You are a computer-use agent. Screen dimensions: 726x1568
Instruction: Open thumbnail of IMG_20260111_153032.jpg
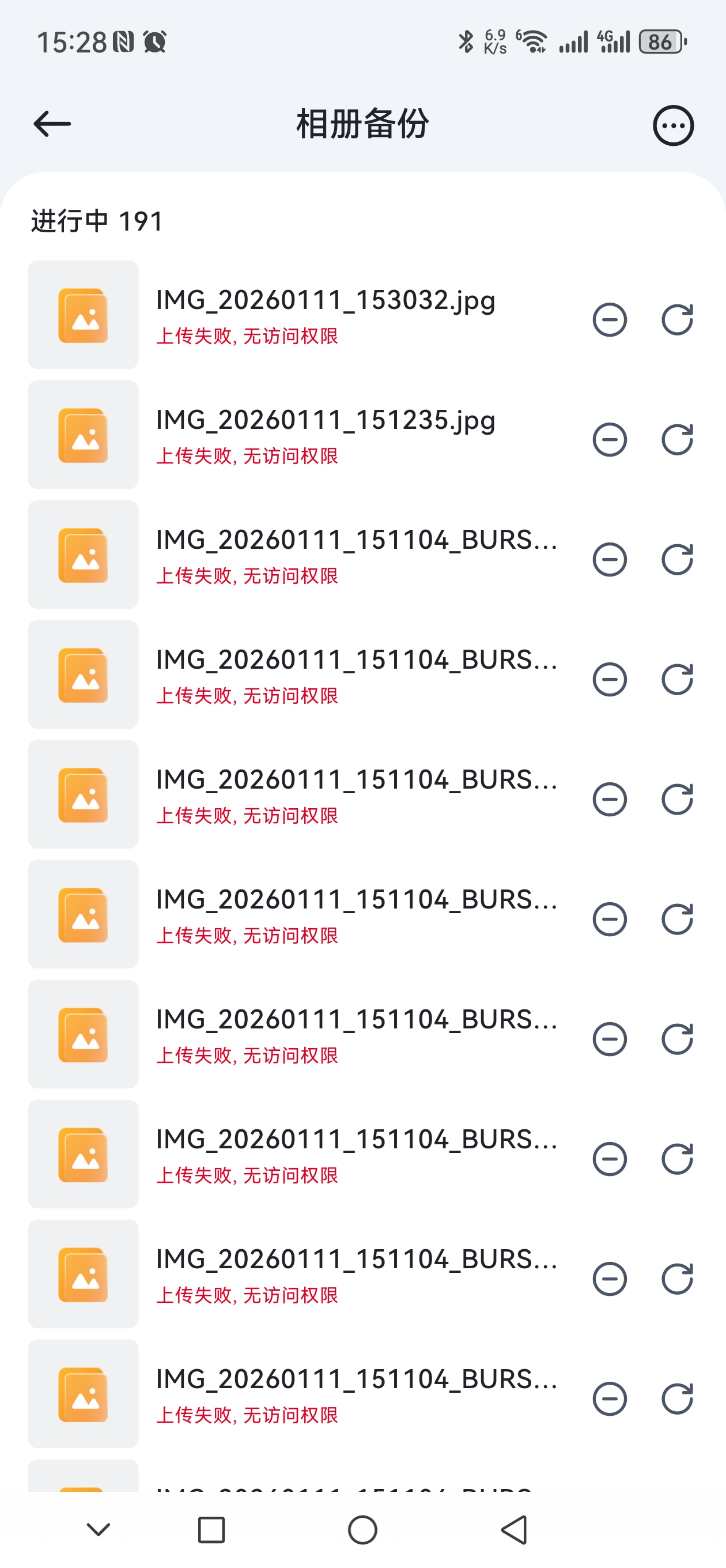[x=83, y=314]
